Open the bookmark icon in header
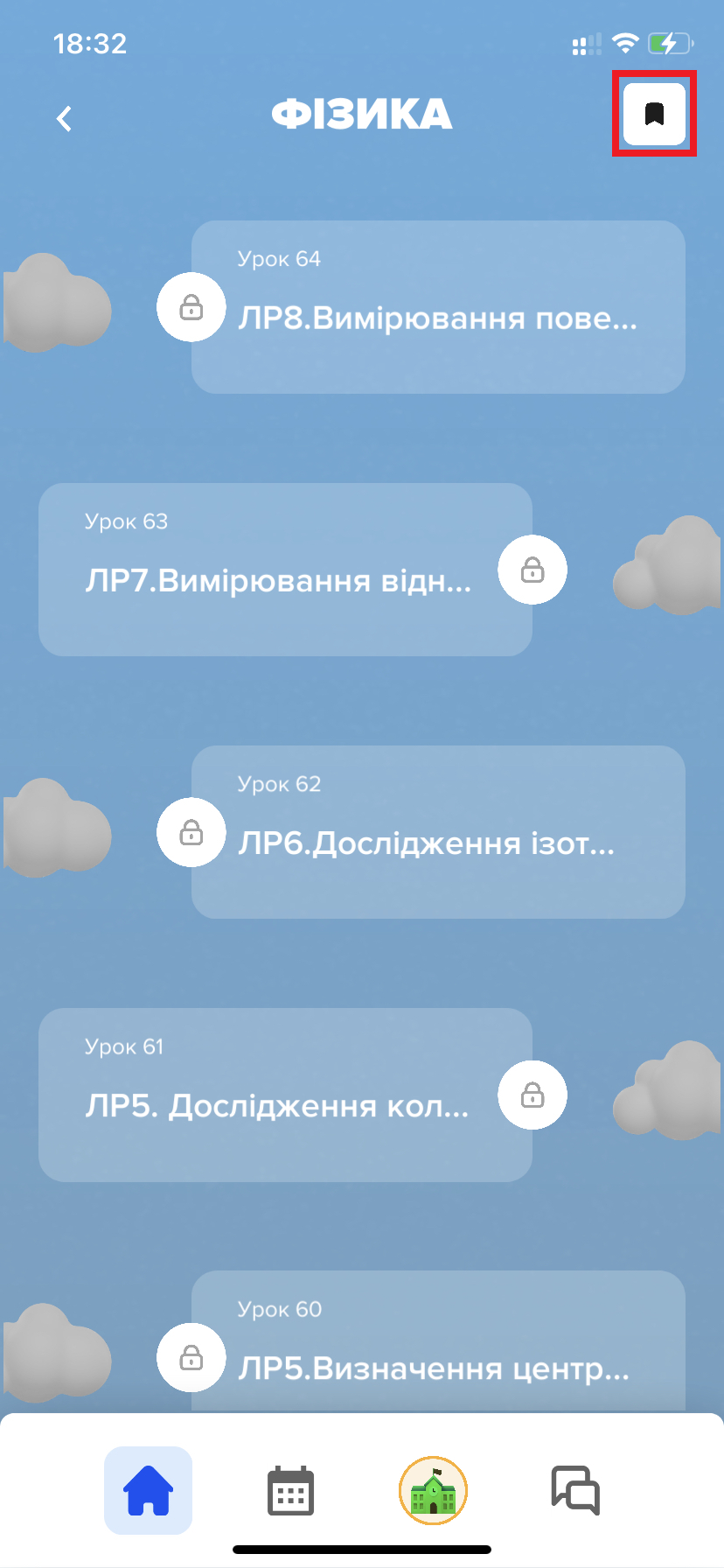Screen dimensions: 724x1568 coord(654,115)
